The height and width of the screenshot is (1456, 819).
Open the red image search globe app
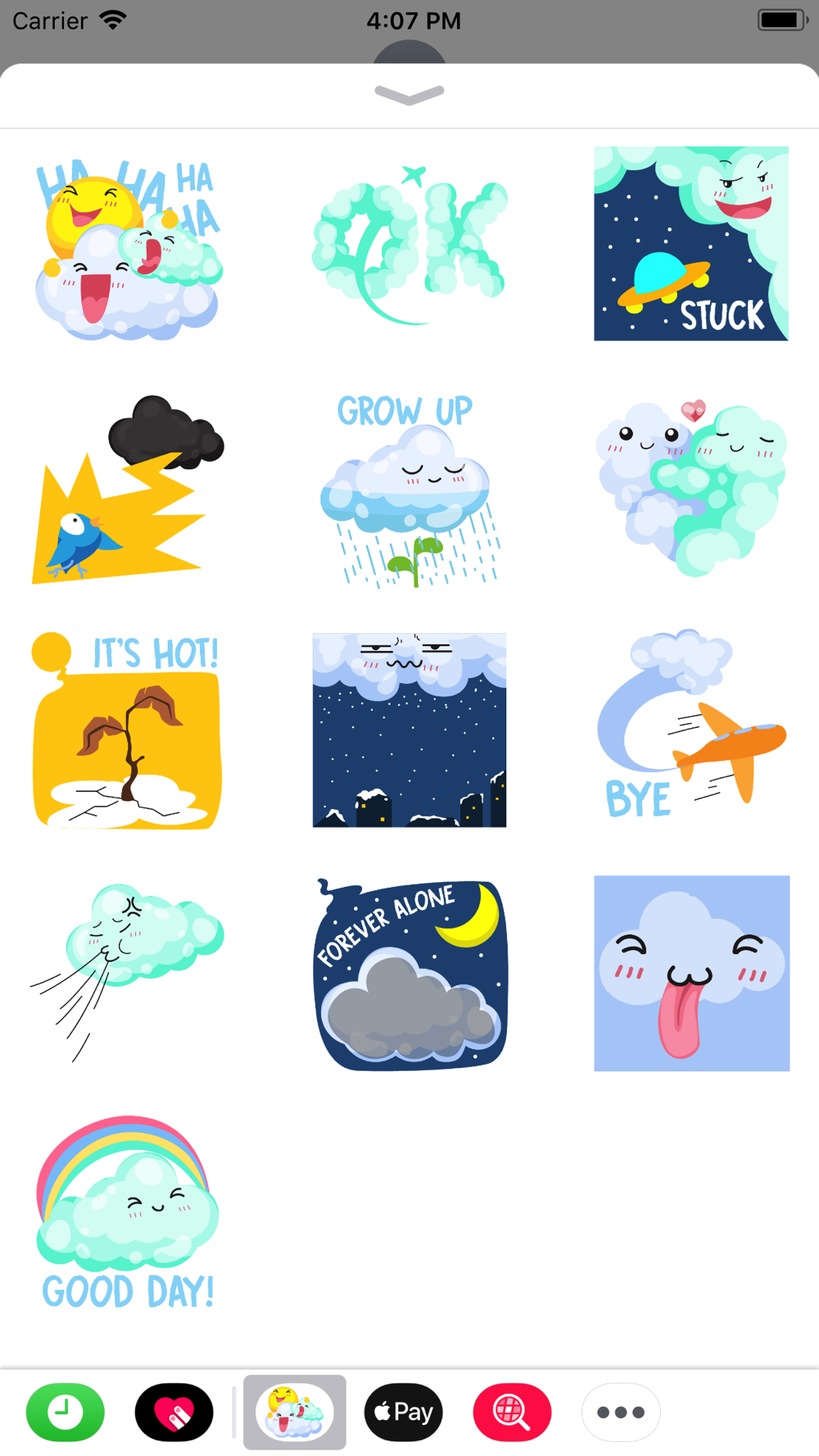click(x=512, y=1413)
